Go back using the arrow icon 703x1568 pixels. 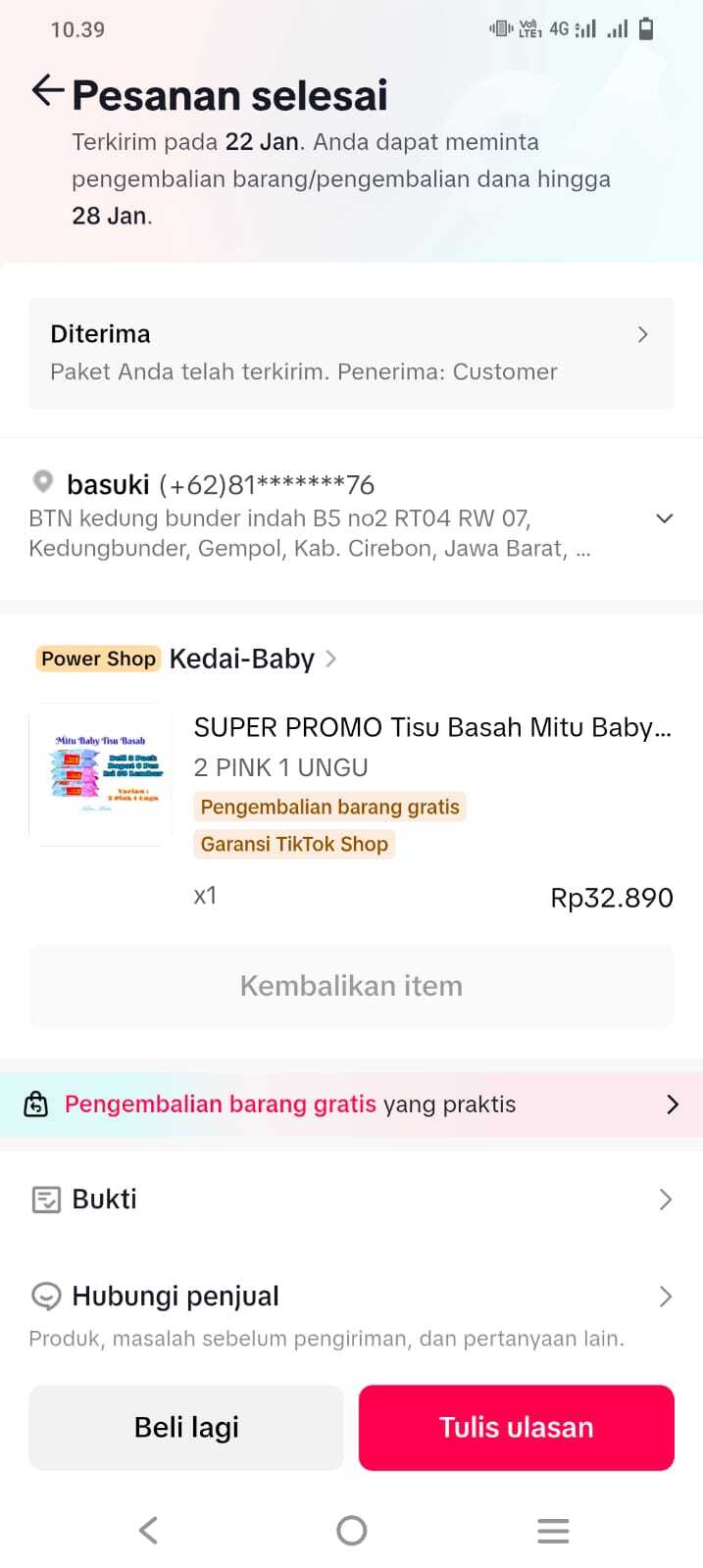click(x=48, y=91)
